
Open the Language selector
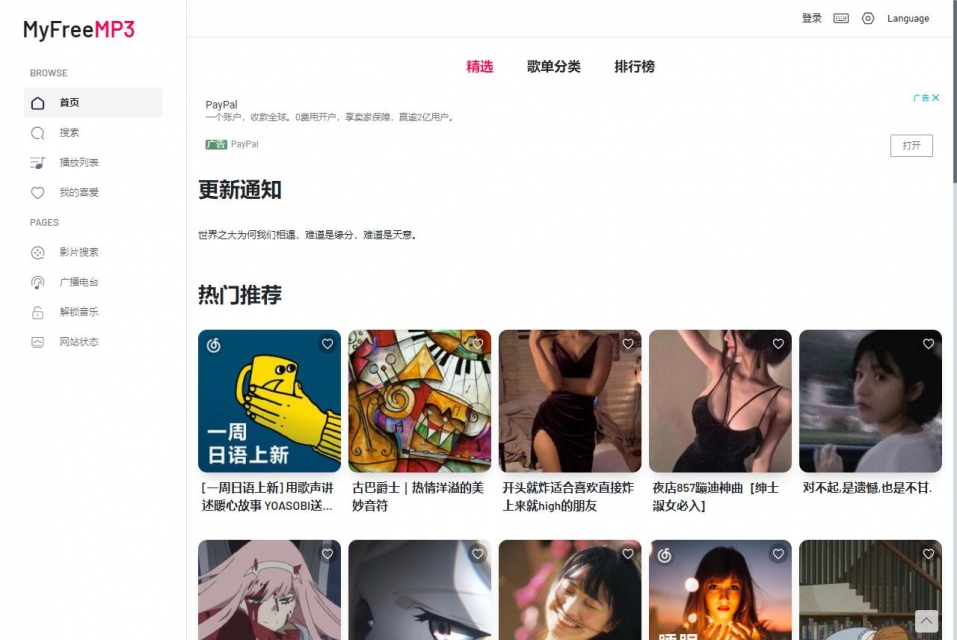point(908,18)
